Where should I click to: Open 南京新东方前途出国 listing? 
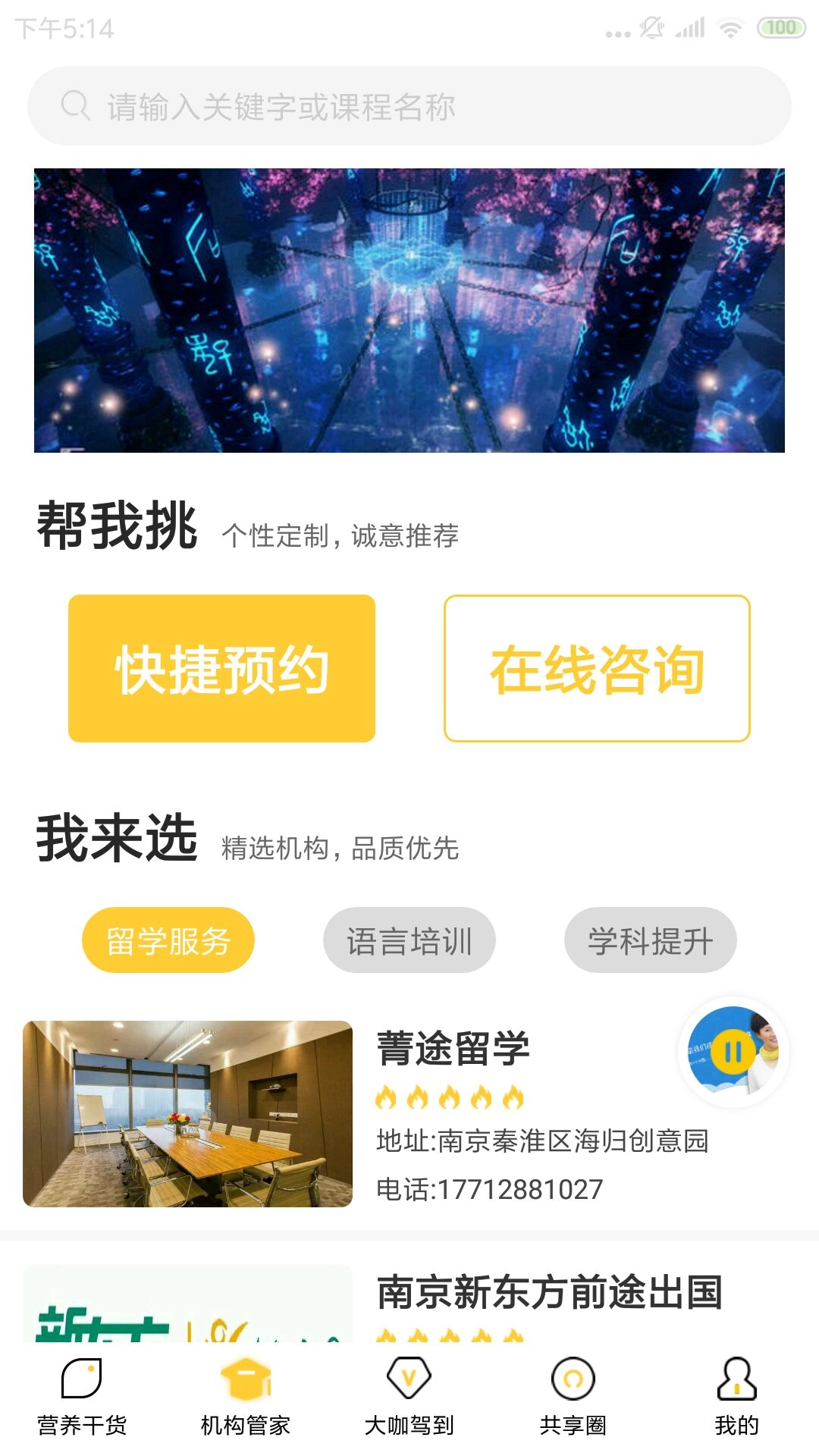click(x=549, y=1292)
